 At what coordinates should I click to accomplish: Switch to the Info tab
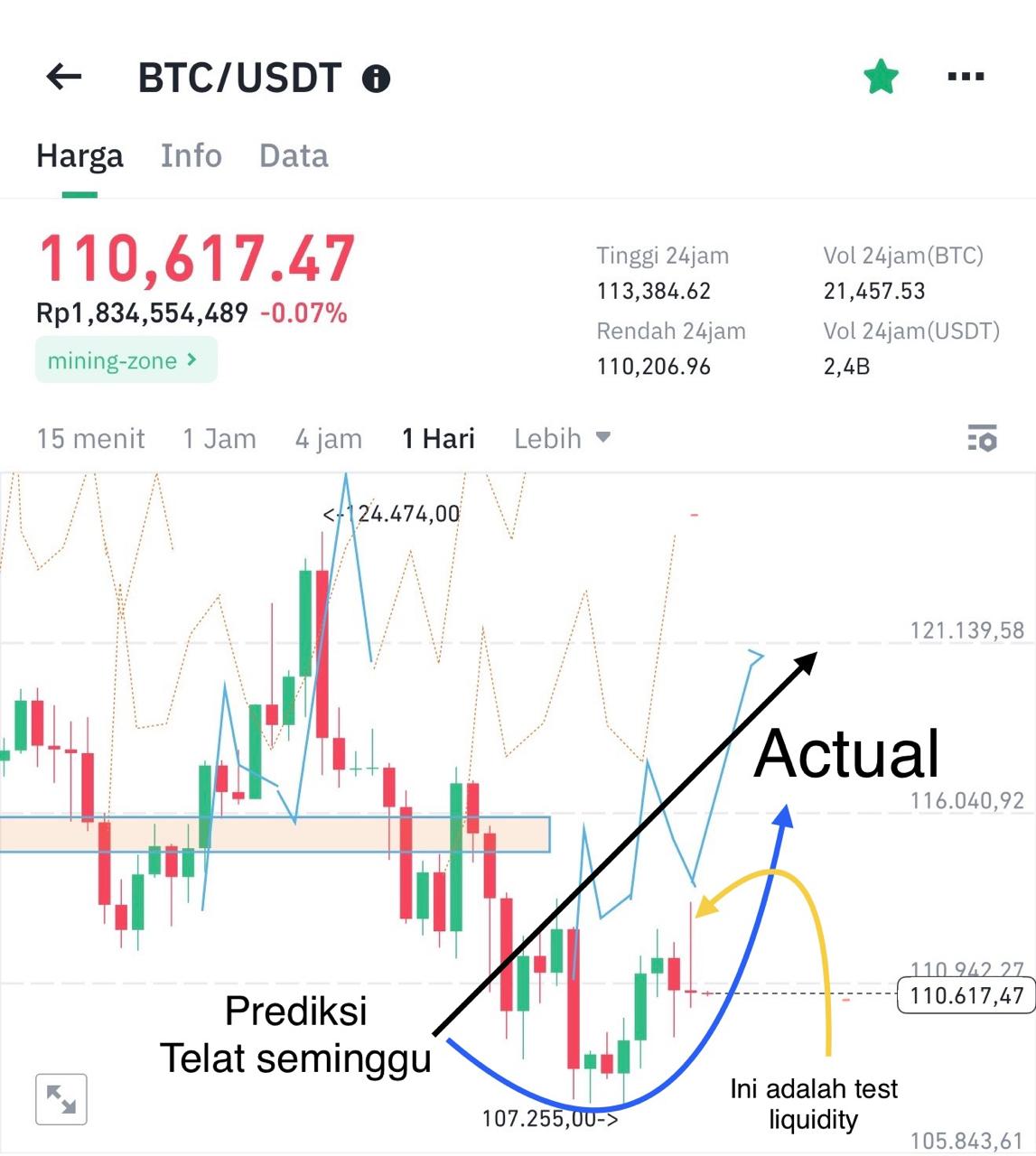click(x=191, y=155)
